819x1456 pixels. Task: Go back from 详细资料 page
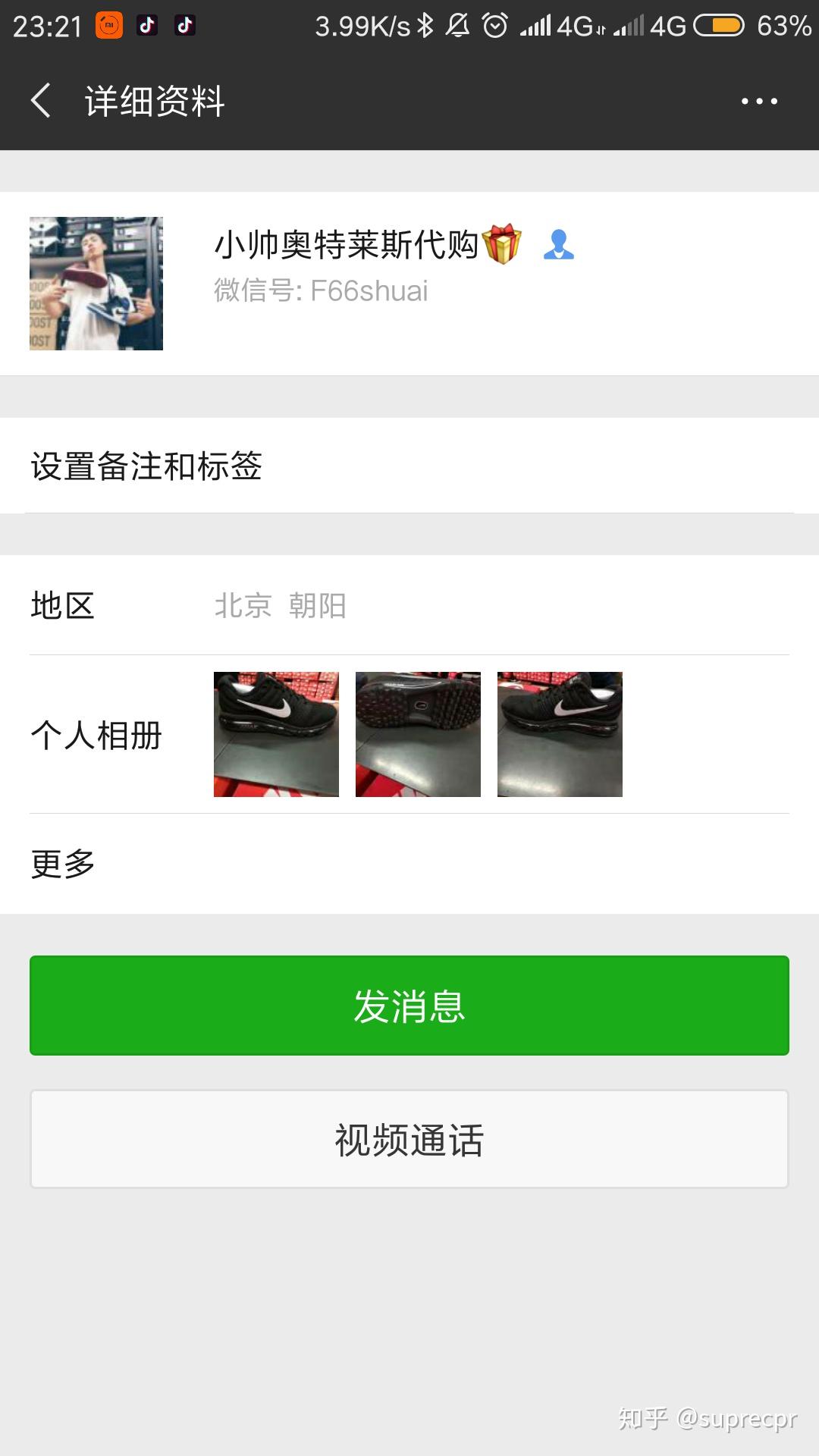41,101
